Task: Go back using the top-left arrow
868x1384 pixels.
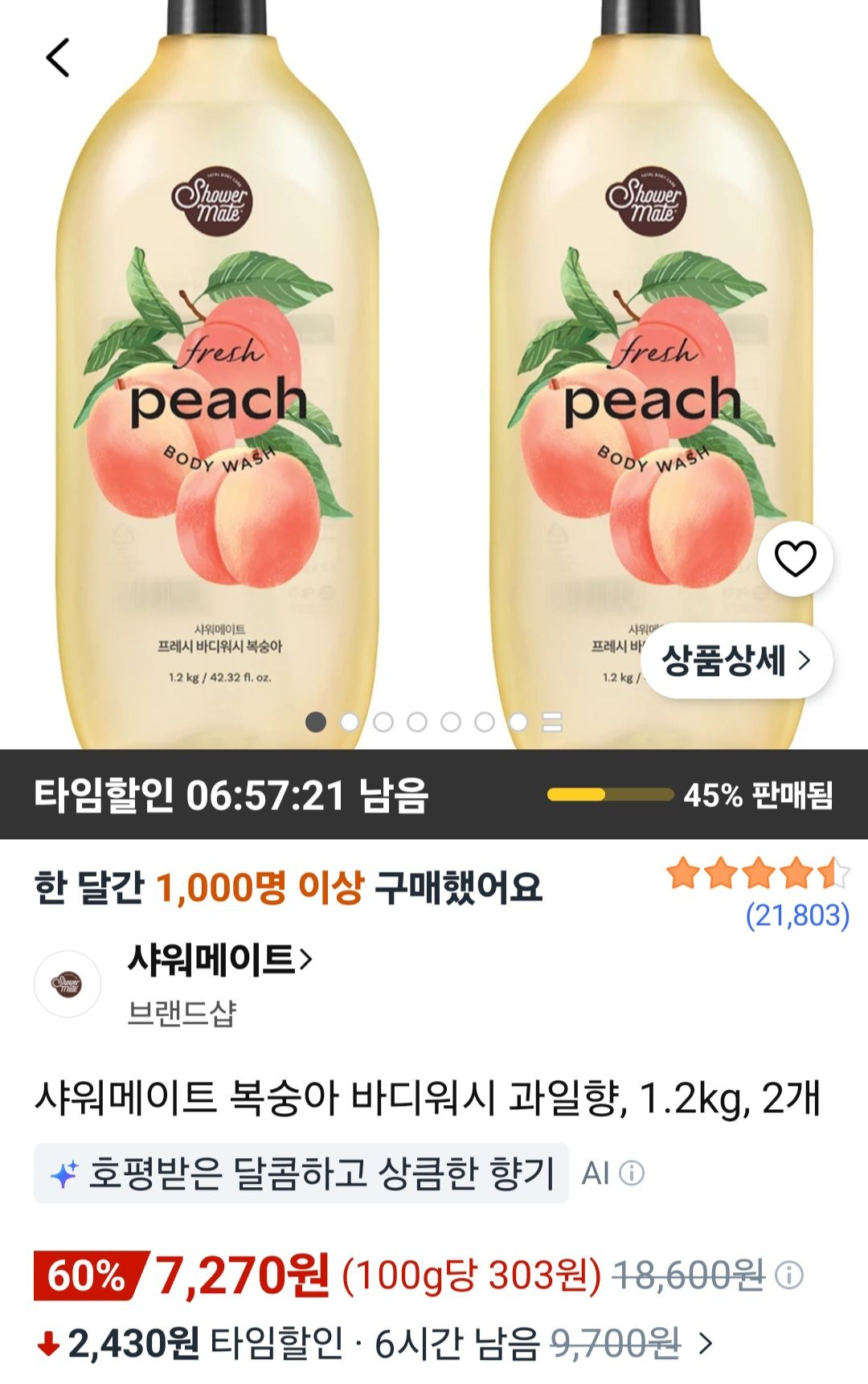Action: click(58, 58)
